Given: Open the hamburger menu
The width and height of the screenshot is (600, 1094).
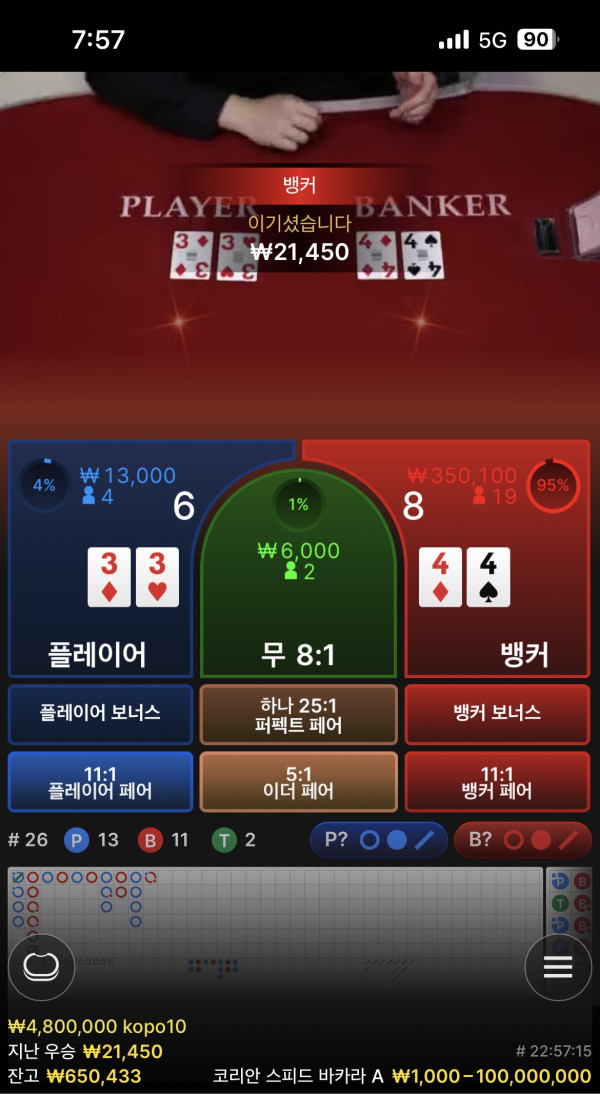Looking at the screenshot, I should [557, 967].
